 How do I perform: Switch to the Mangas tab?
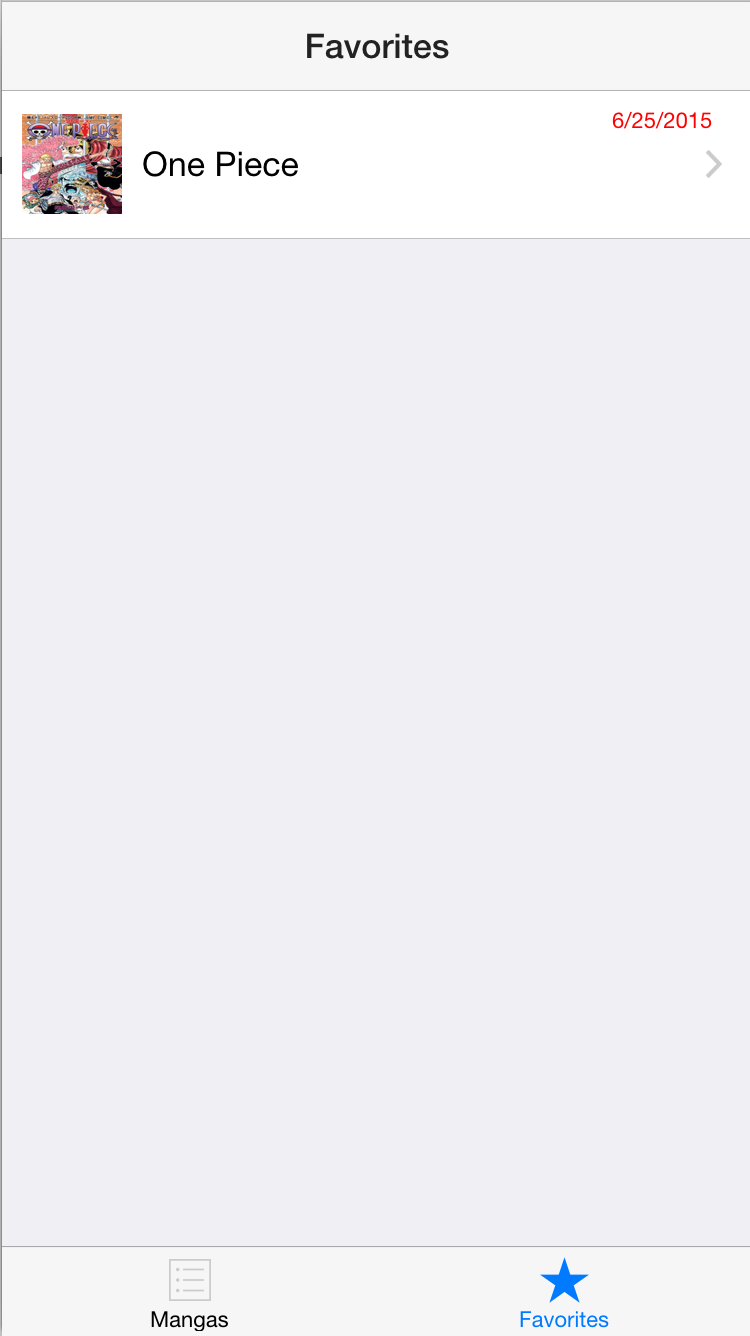[x=189, y=1293]
